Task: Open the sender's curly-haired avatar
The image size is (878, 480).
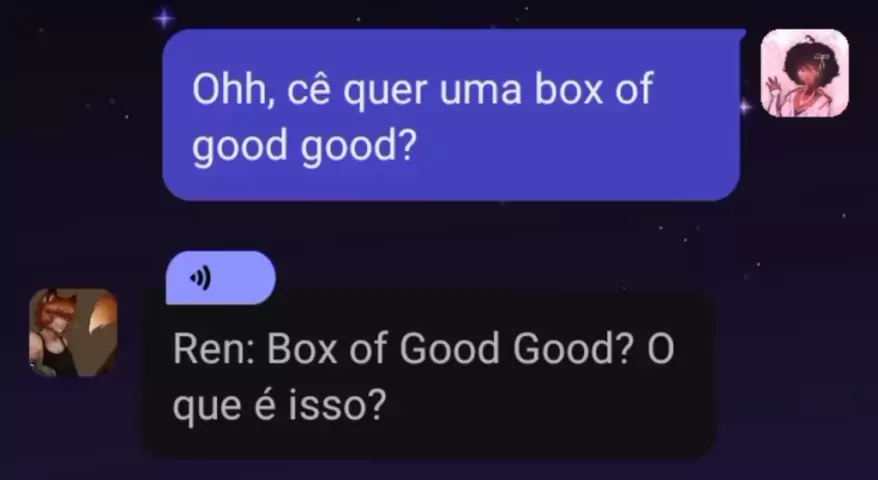Action: pyautogui.click(x=804, y=73)
